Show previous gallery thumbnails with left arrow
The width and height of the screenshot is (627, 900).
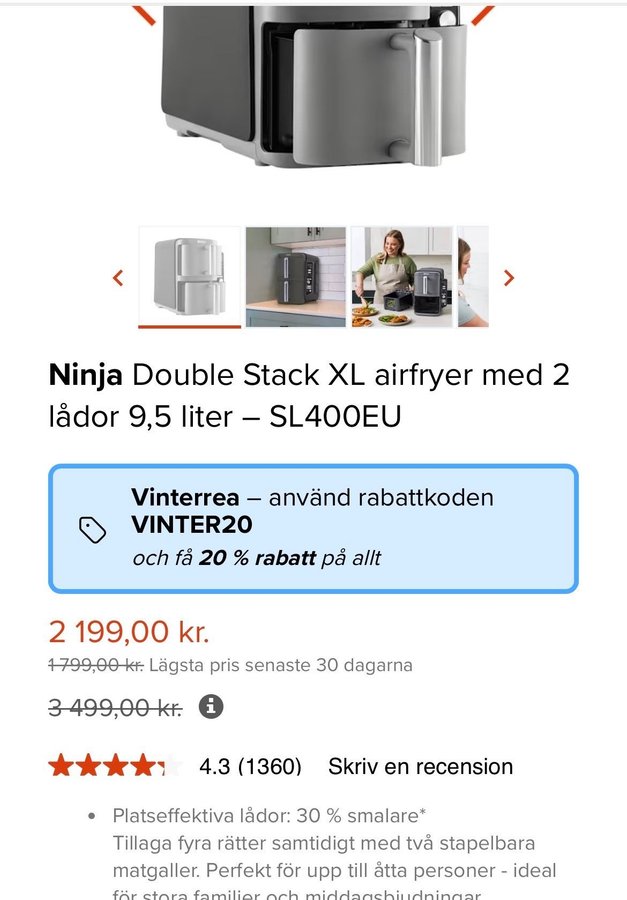tap(118, 278)
